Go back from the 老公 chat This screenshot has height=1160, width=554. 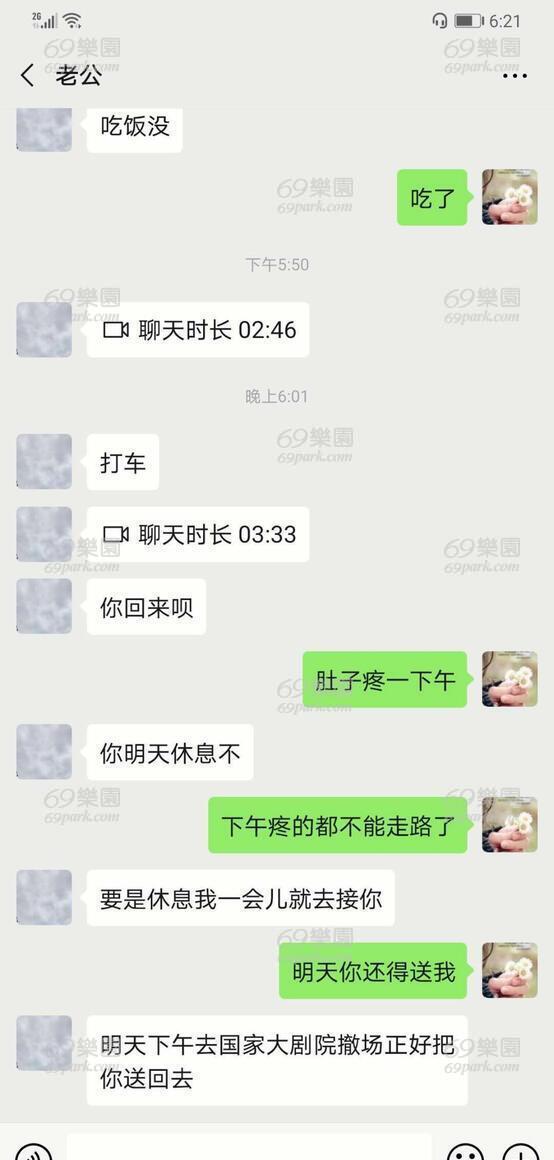[x=27, y=75]
